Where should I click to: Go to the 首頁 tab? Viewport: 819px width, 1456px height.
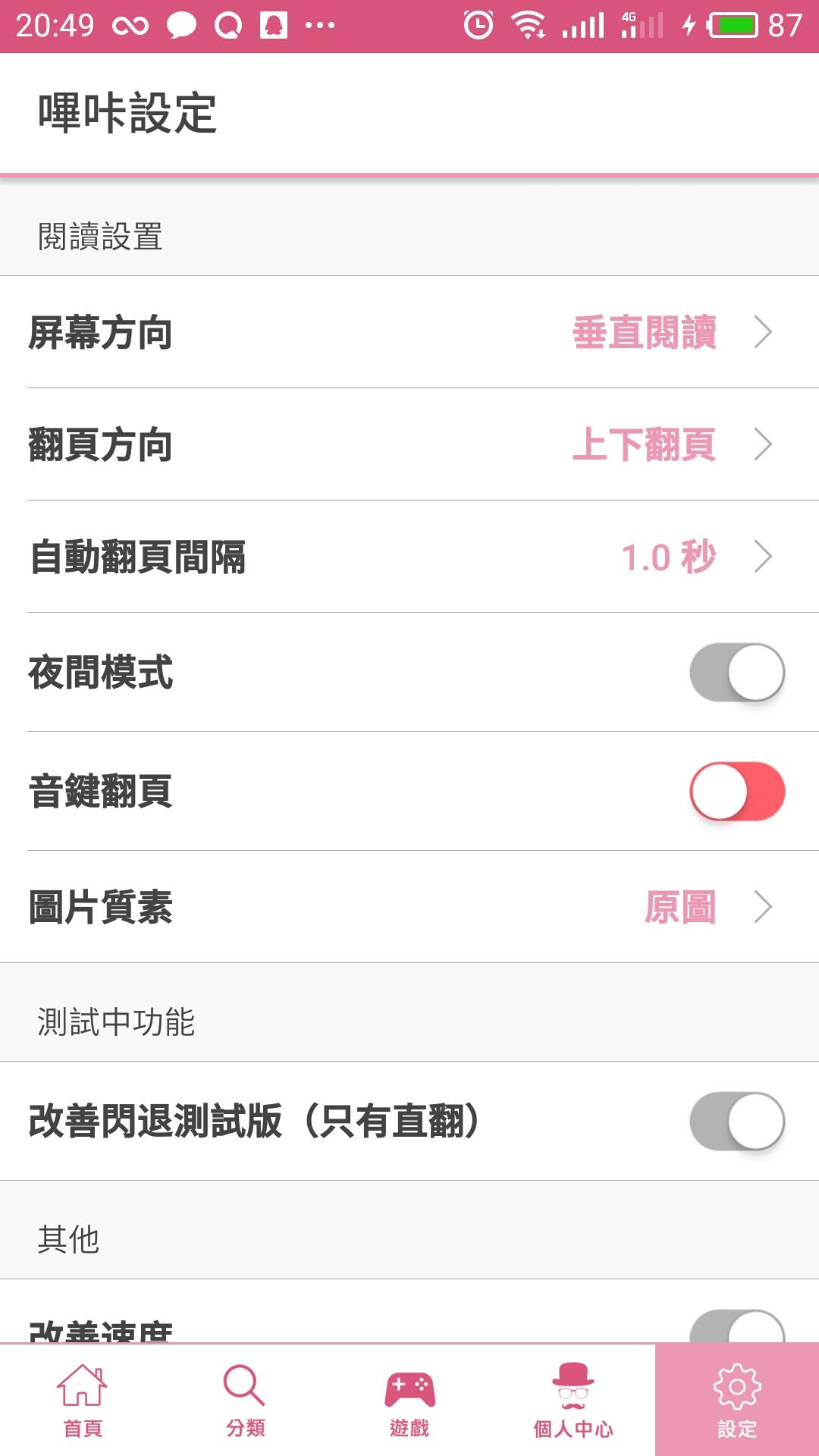(82, 1401)
